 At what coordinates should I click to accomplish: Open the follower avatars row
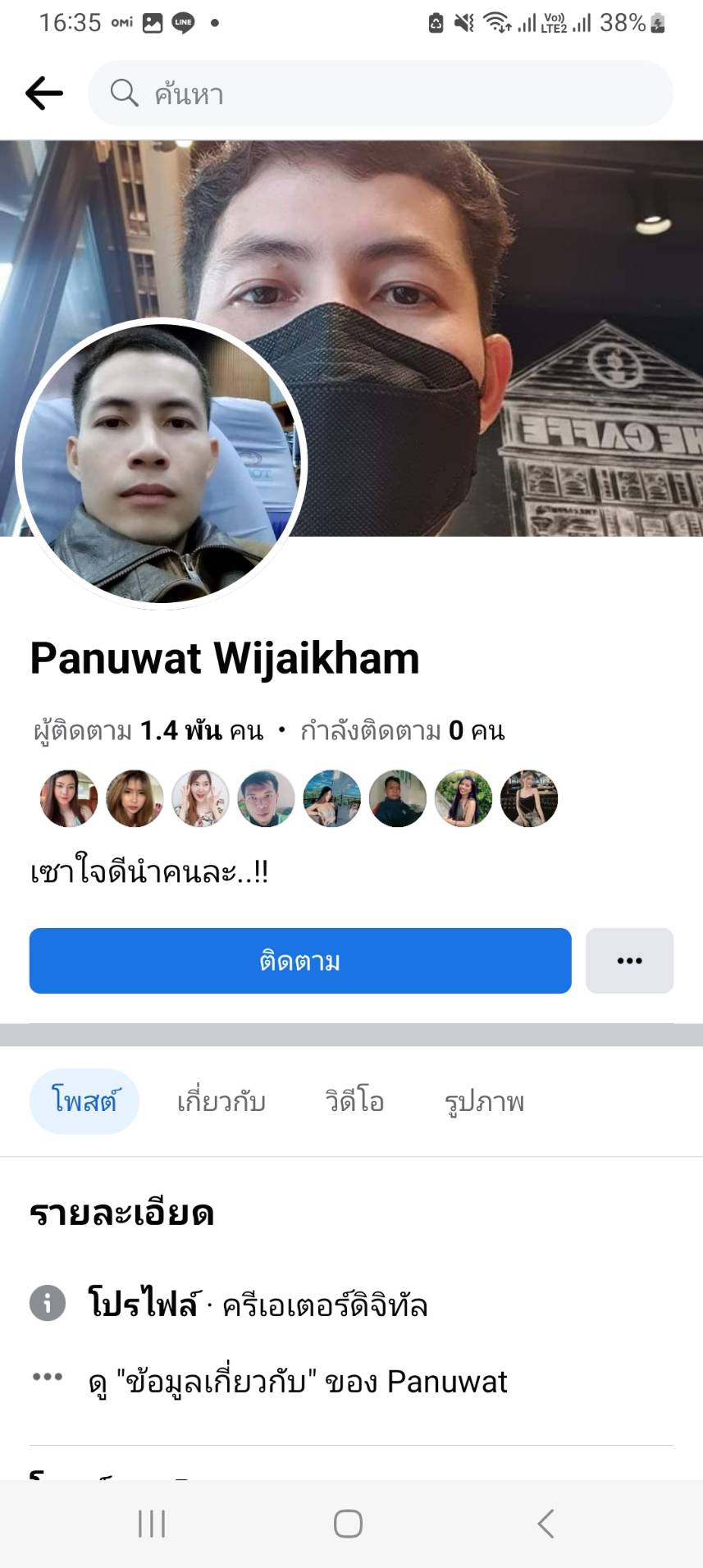click(x=299, y=798)
